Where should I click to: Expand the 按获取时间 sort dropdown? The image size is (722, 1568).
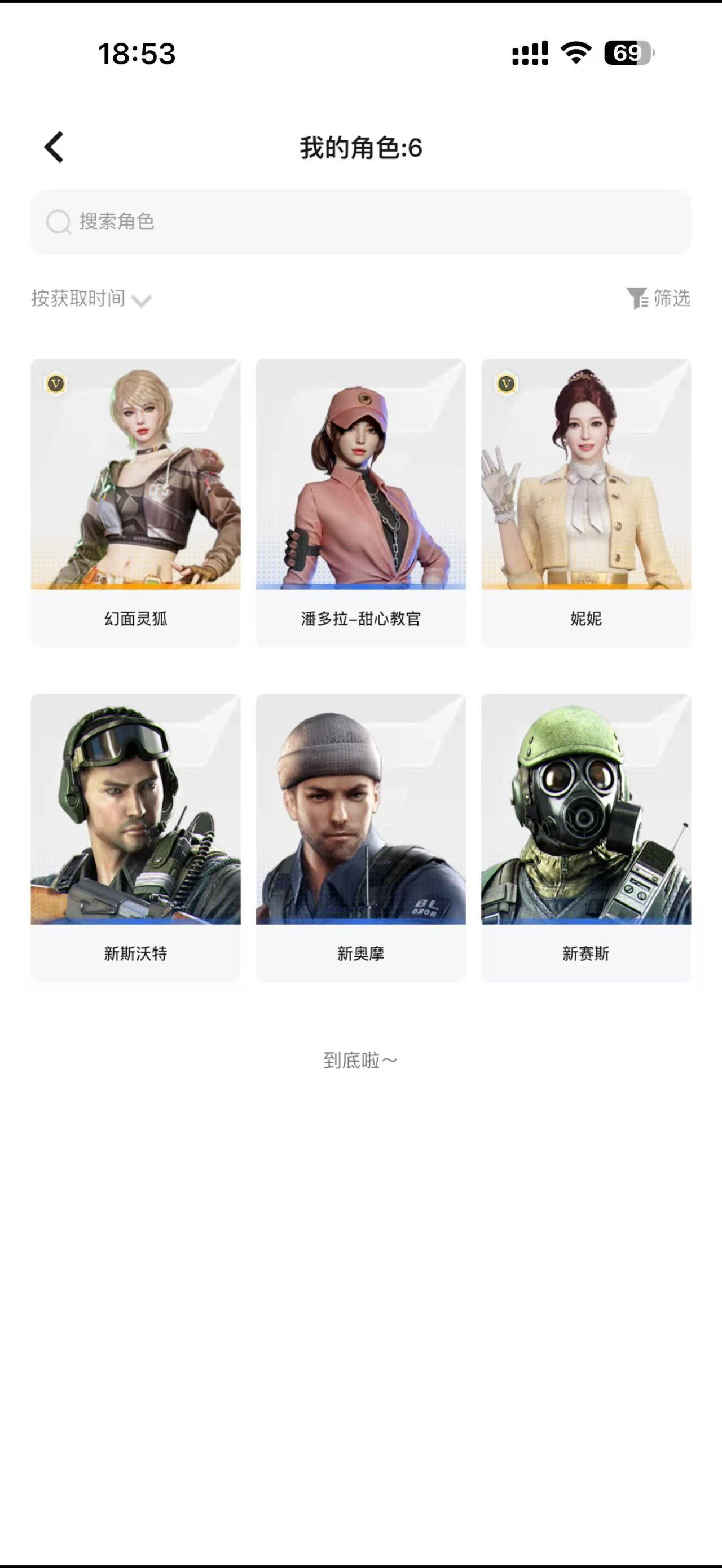(91, 299)
